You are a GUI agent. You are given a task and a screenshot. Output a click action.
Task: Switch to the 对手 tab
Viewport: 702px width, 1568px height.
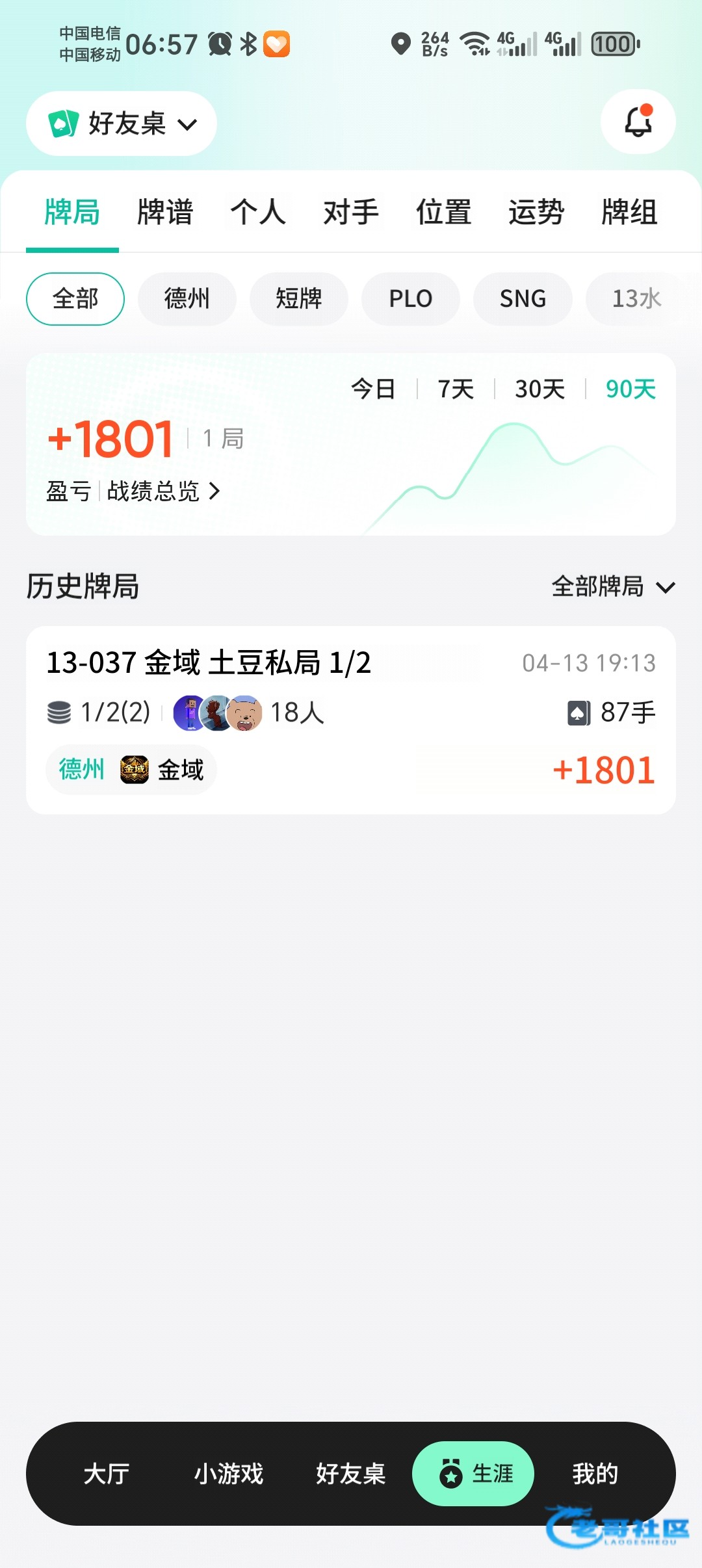351,213
